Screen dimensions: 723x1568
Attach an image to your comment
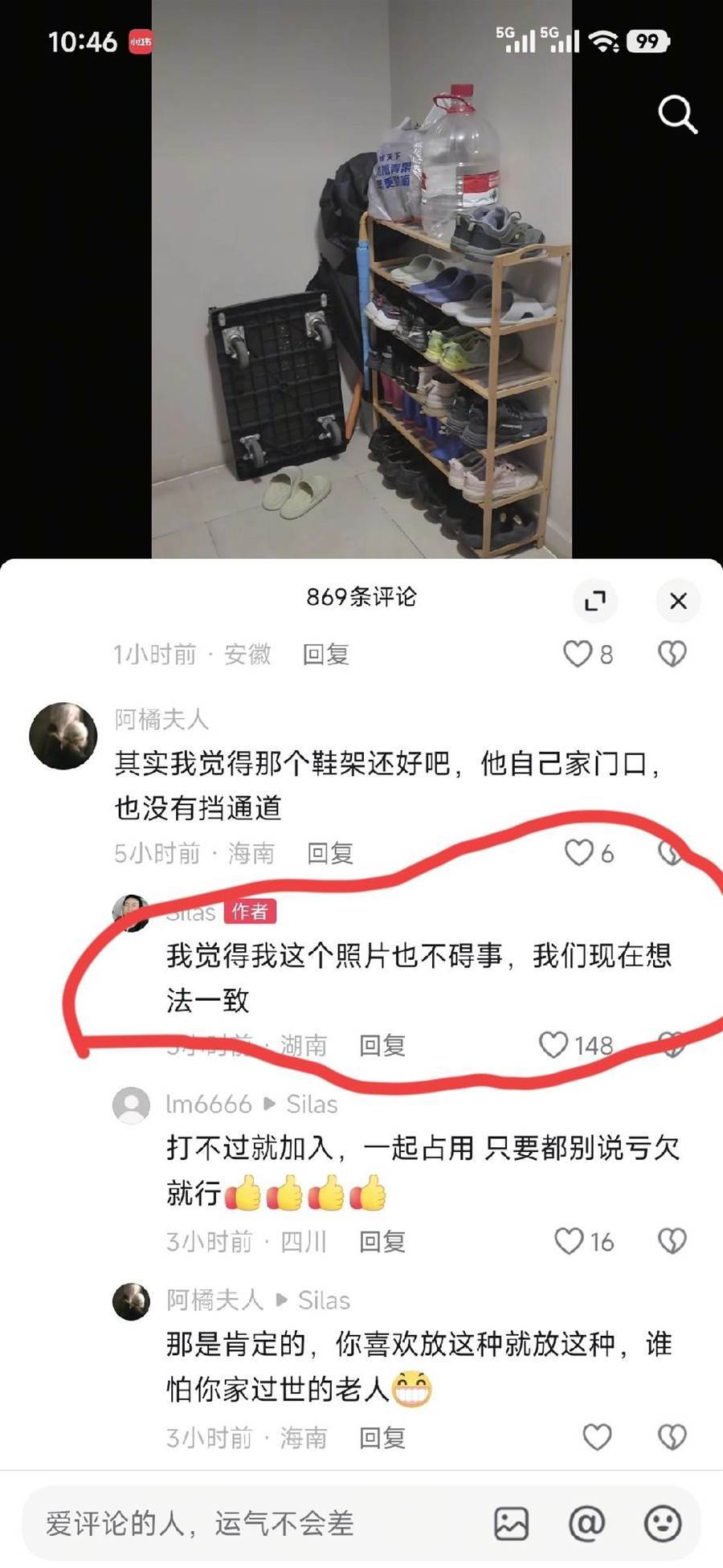[511, 1523]
